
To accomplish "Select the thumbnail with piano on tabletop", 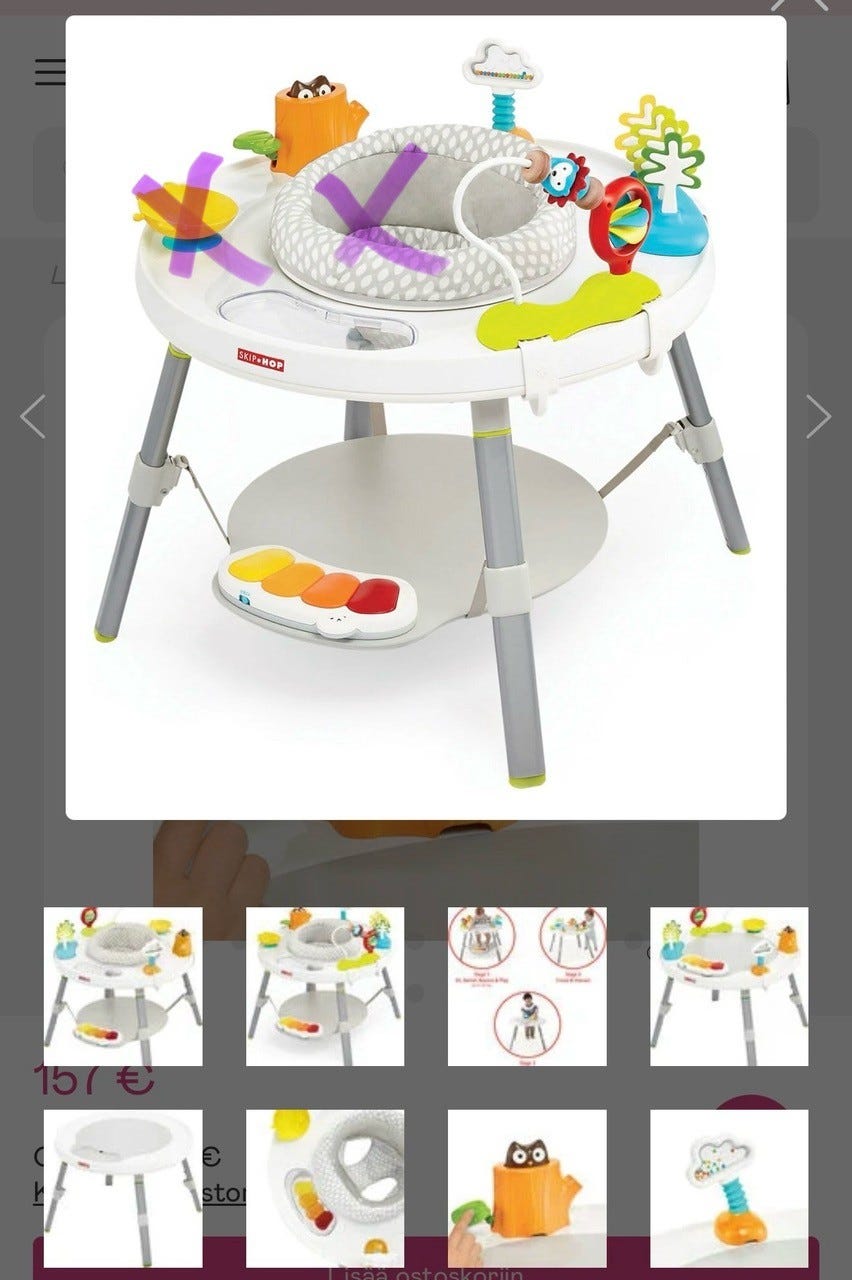I will 729,986.
